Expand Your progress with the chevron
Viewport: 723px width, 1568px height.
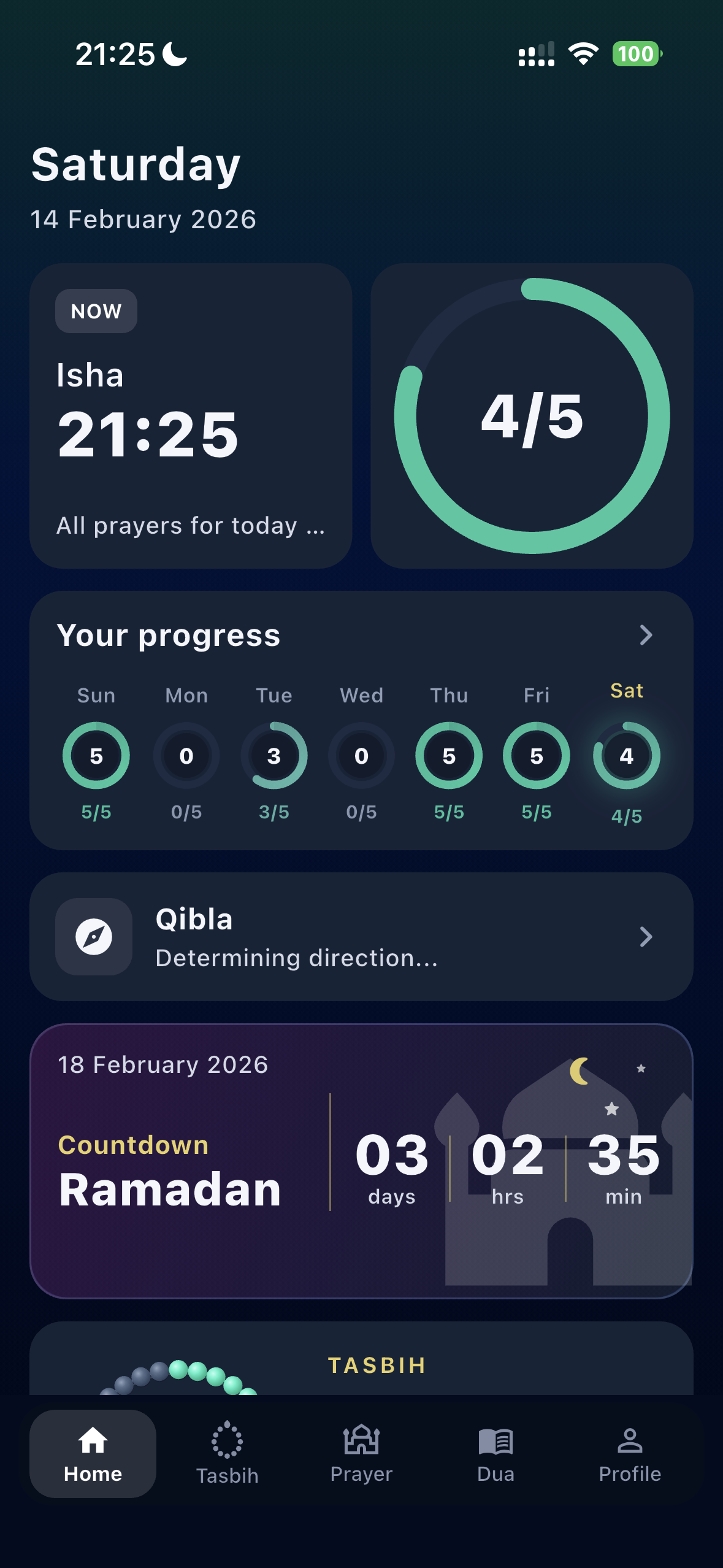(x=647, y=635)
